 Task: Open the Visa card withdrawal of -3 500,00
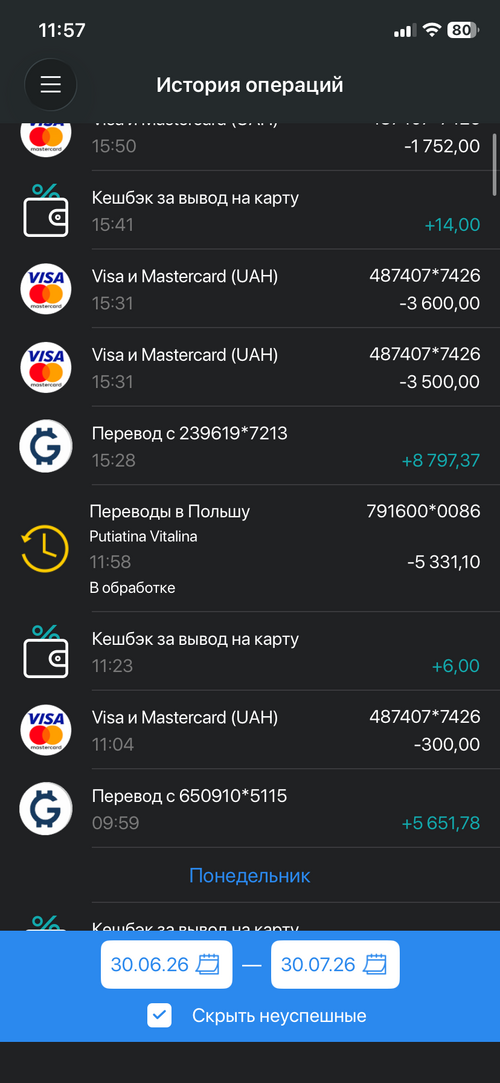pyautogui.click(x=250, y=367)
